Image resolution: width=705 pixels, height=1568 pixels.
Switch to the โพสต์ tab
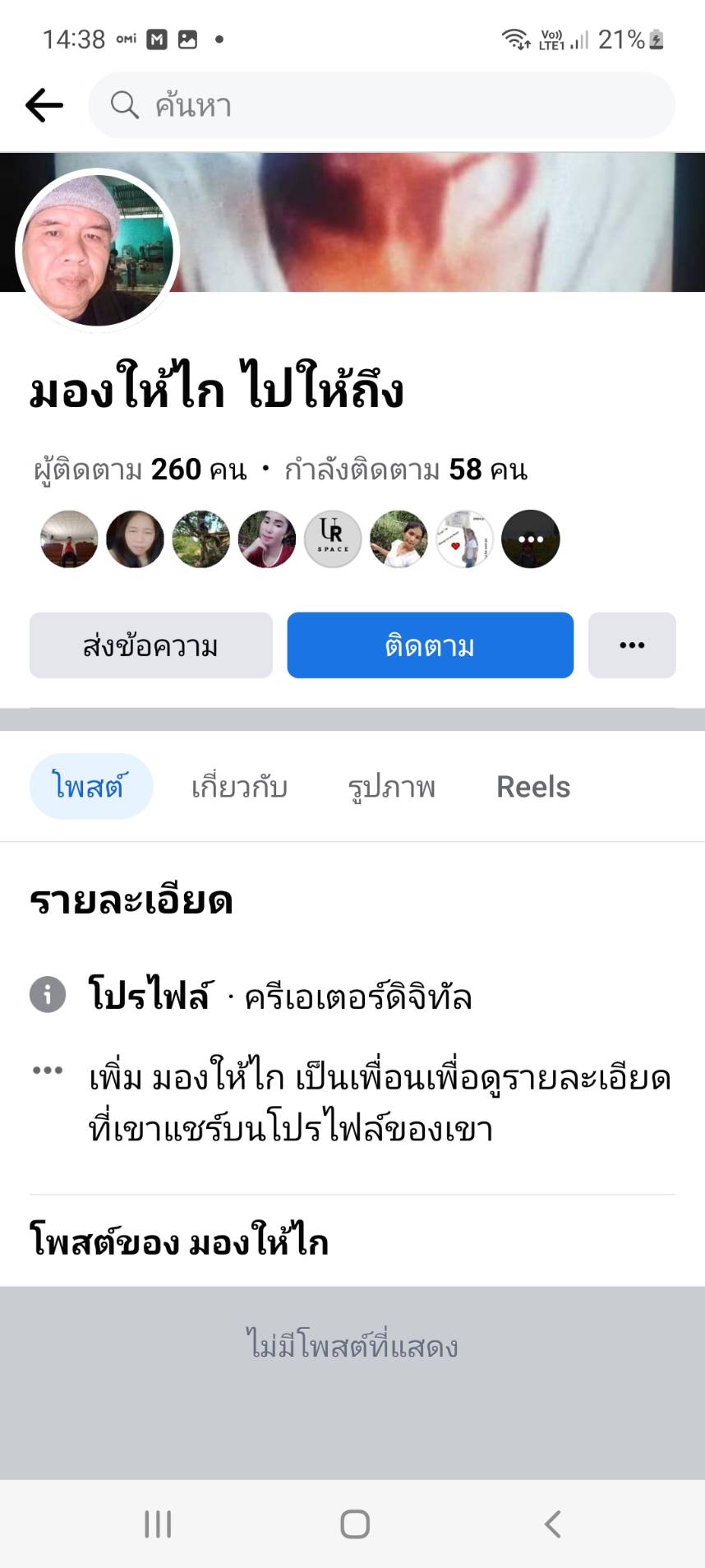(90, 786)
